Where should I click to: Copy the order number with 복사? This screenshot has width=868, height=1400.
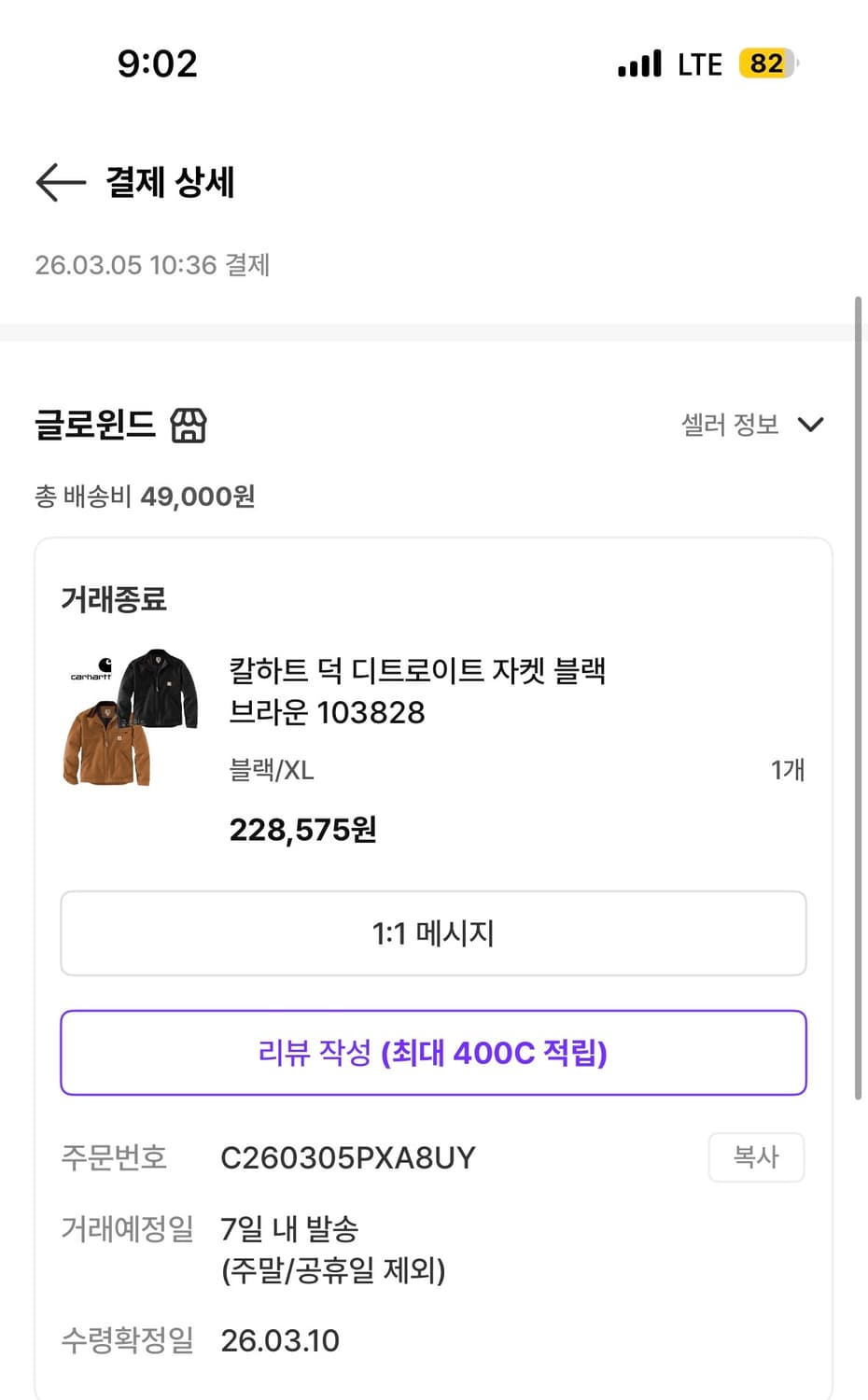point(756,1156)
